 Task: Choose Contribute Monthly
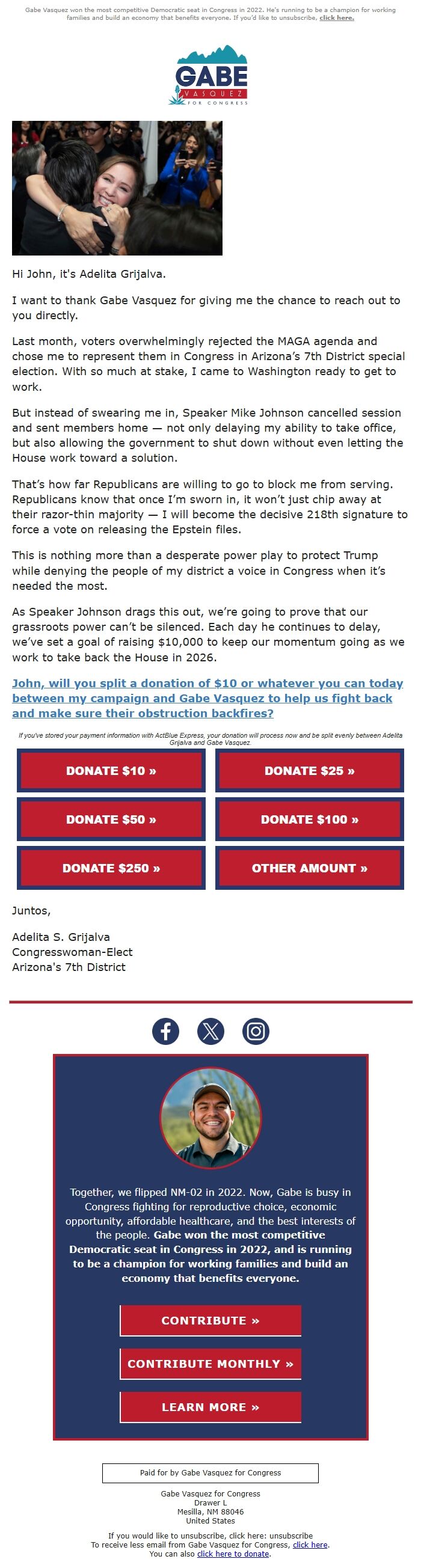[x=211, y=1364]
